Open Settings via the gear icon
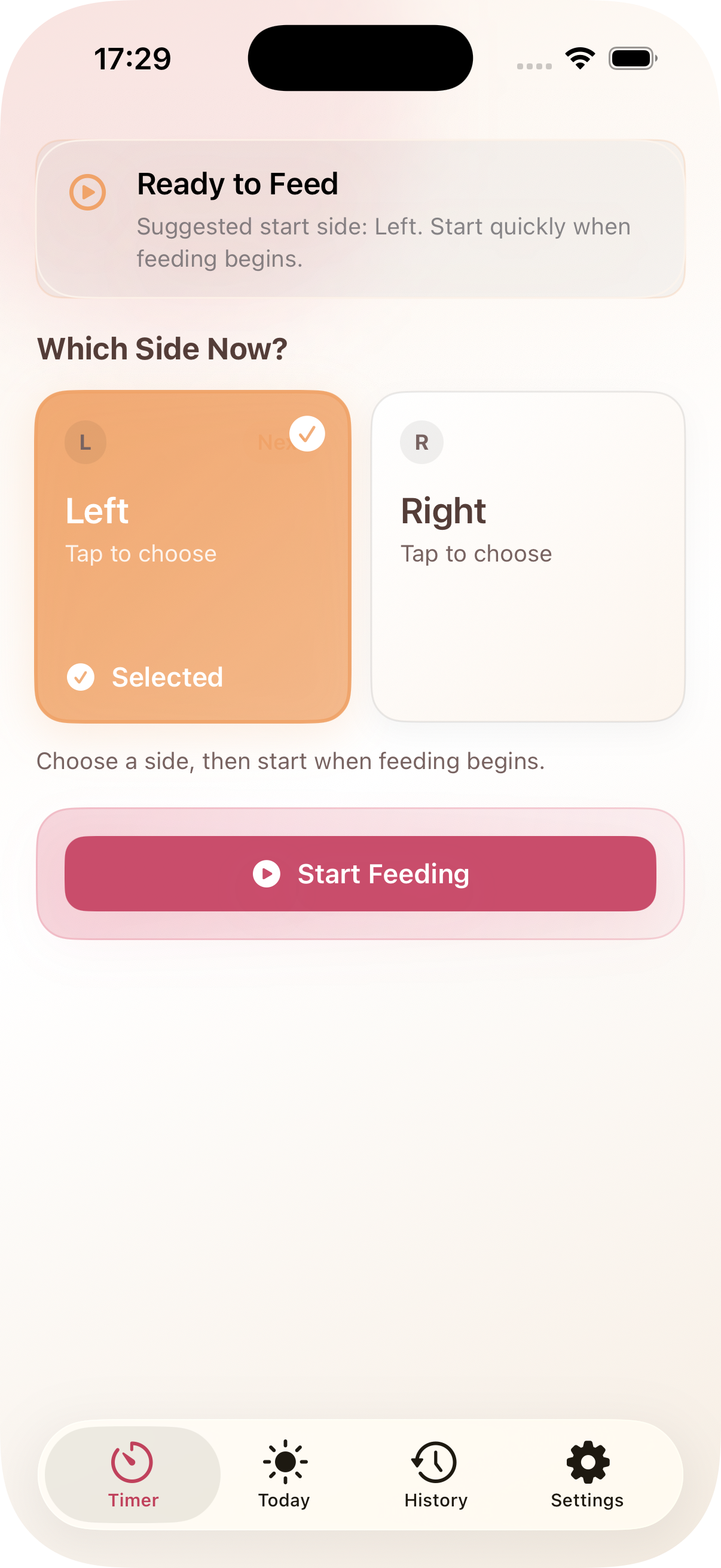Viewport: 721px width, 1568px height. [586, 1461]
